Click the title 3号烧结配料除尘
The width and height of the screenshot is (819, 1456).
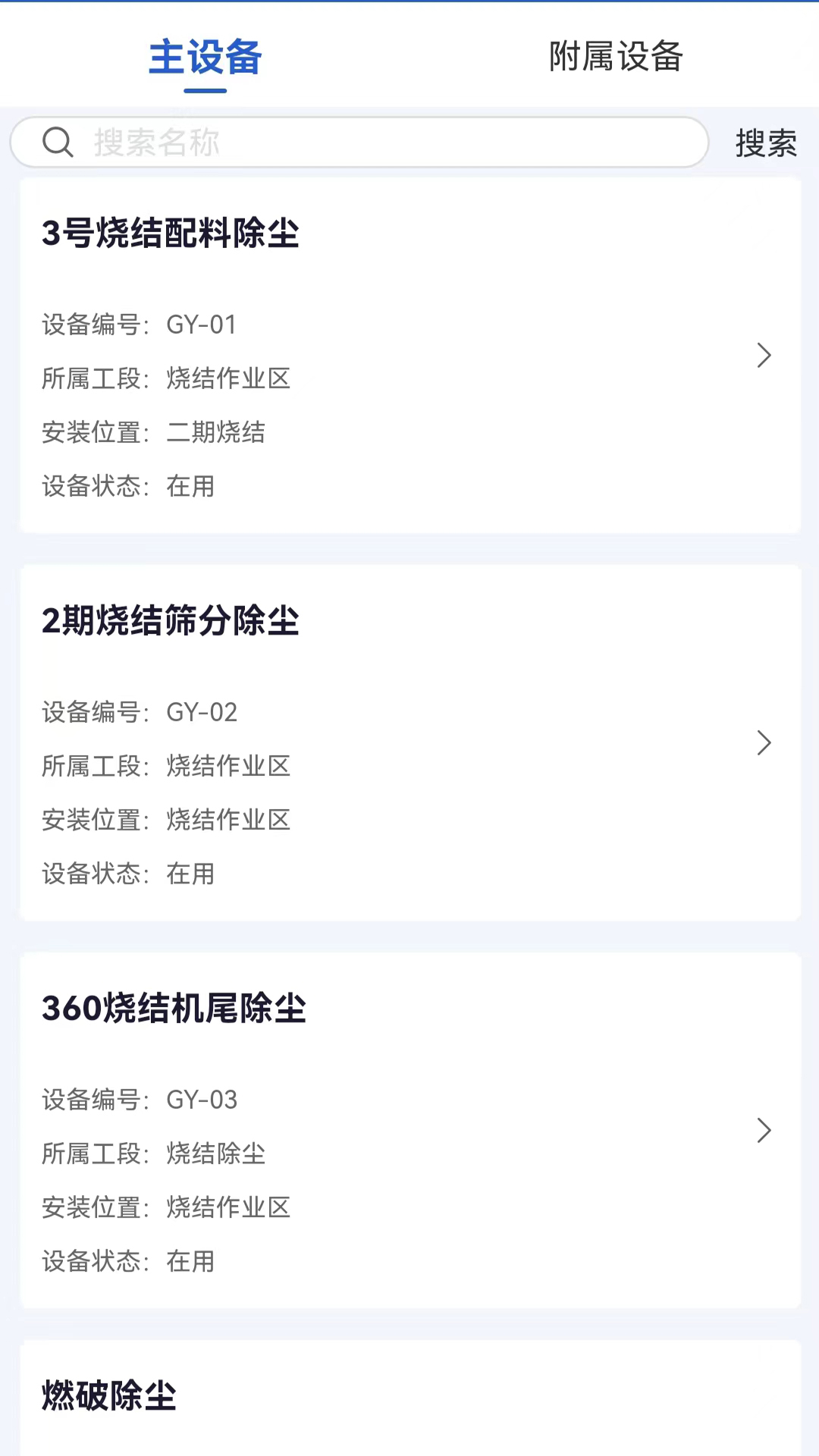[170, 235]
